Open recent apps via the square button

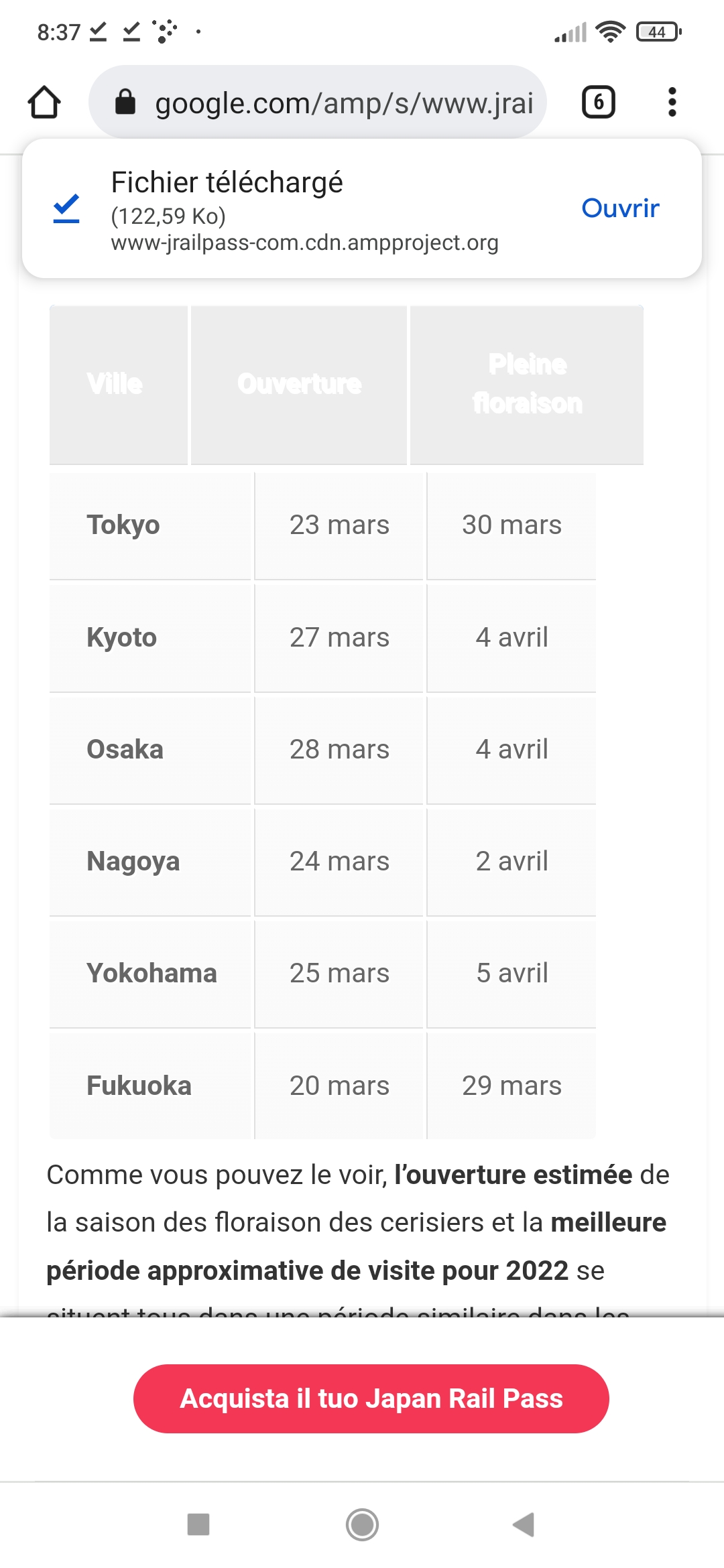point(198,1524)
